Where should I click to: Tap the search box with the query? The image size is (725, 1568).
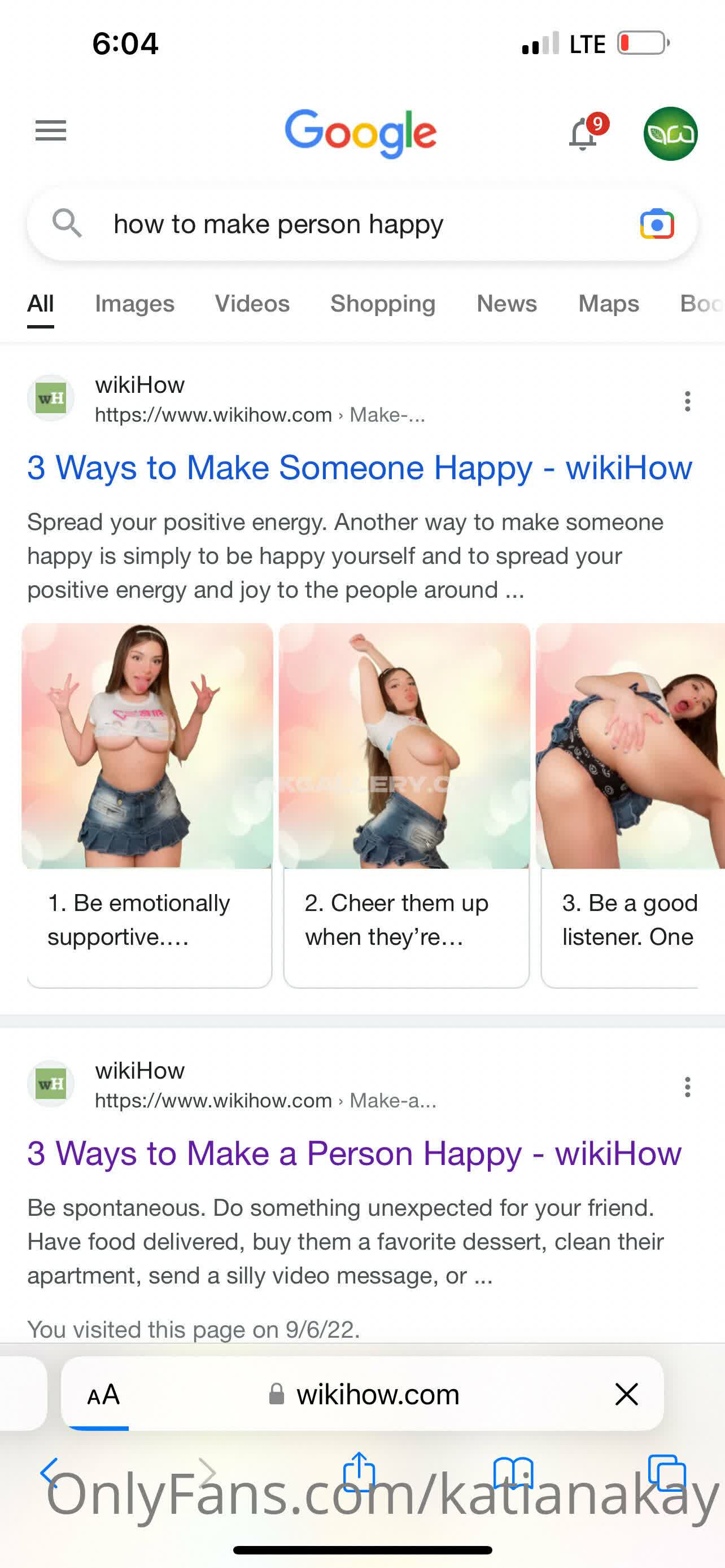coord(341,225)
